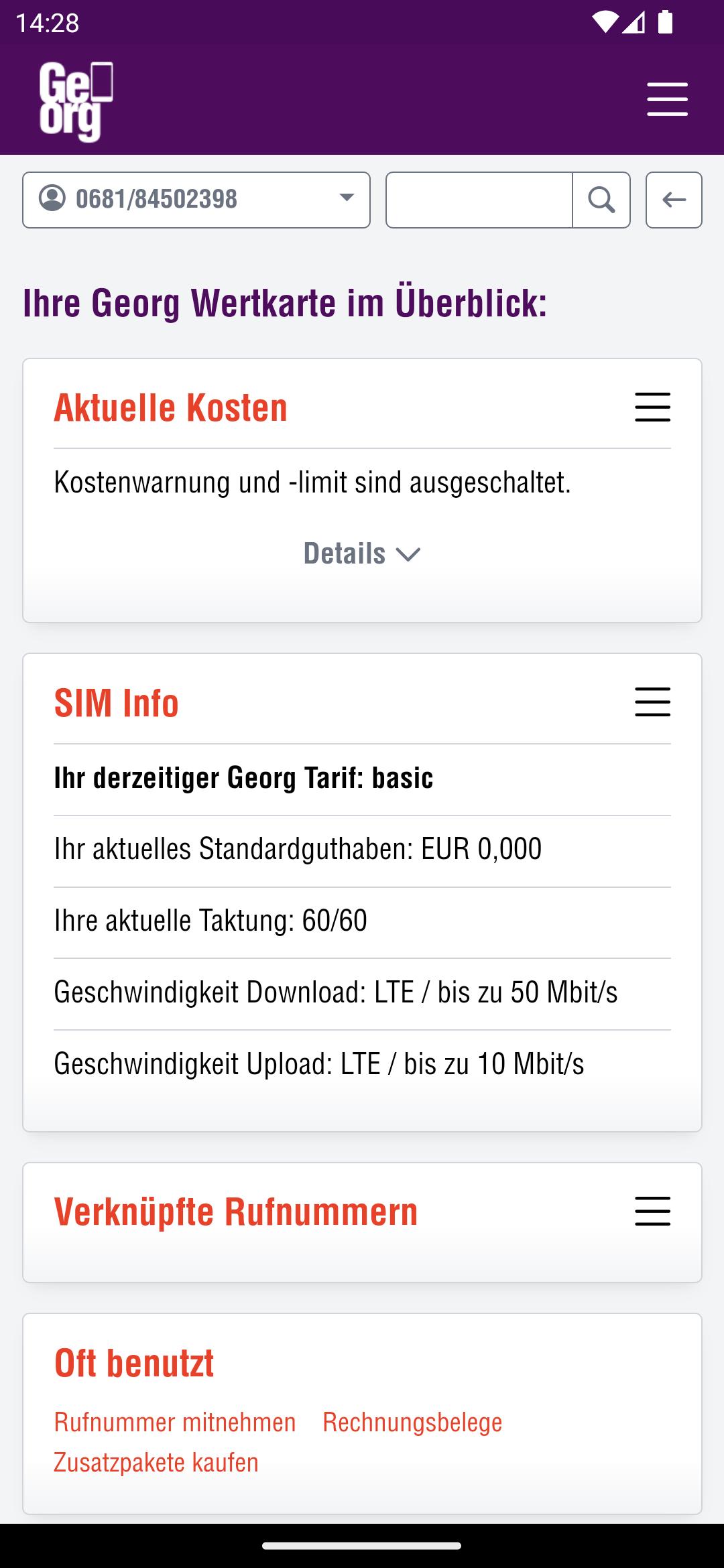724x1568 pixels.
Task: Tap the Georg logo
Action: [x=76, y=101]
